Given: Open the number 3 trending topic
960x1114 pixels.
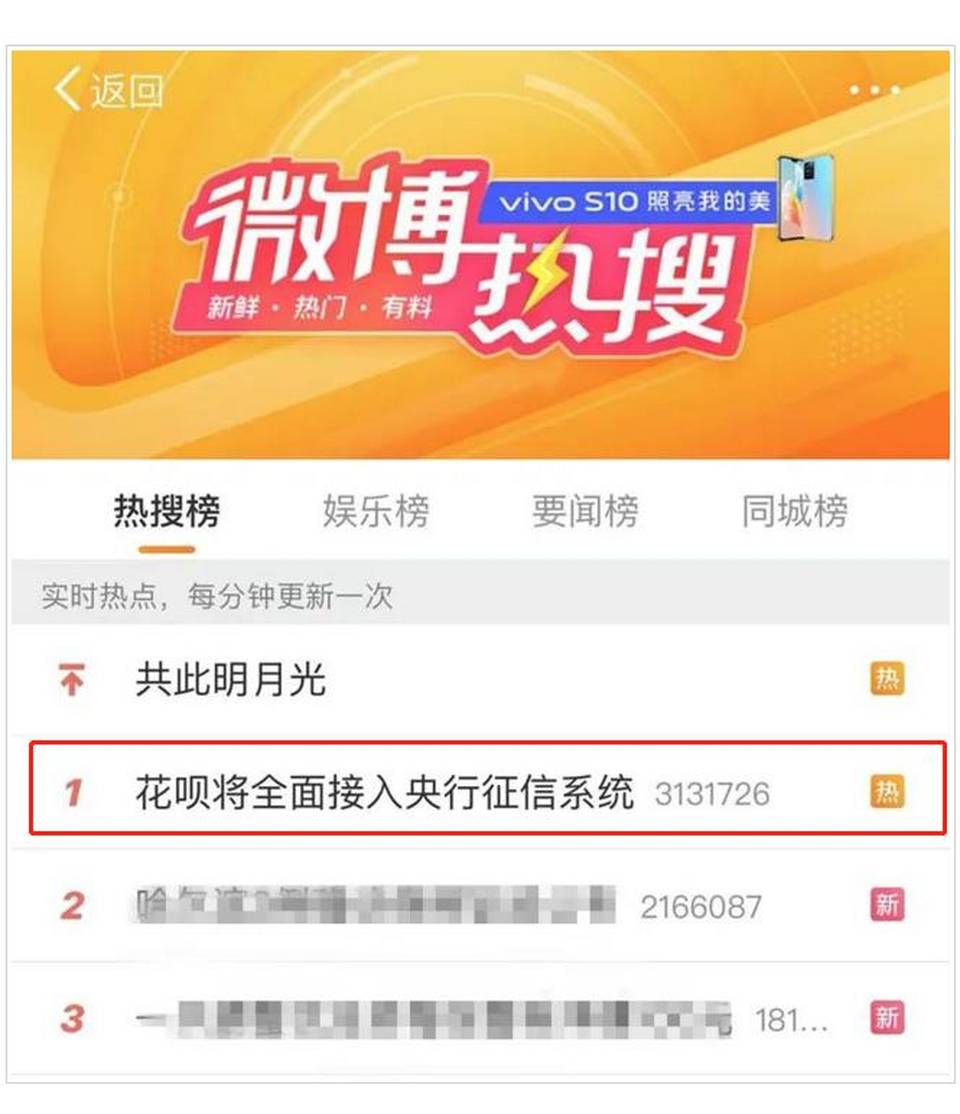Looking at the screenshot, I should pos(432,1019).
